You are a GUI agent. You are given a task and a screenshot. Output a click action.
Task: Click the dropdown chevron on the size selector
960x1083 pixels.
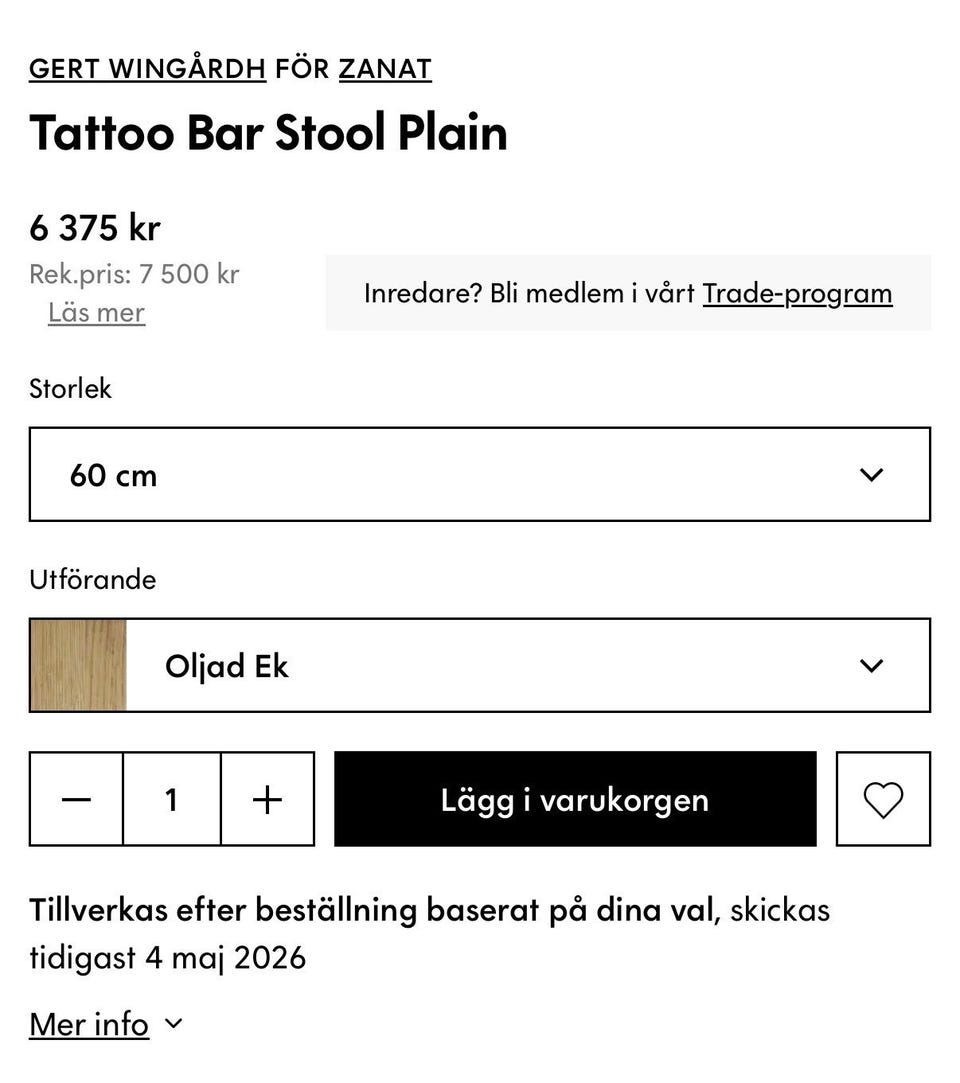point(871,474)
